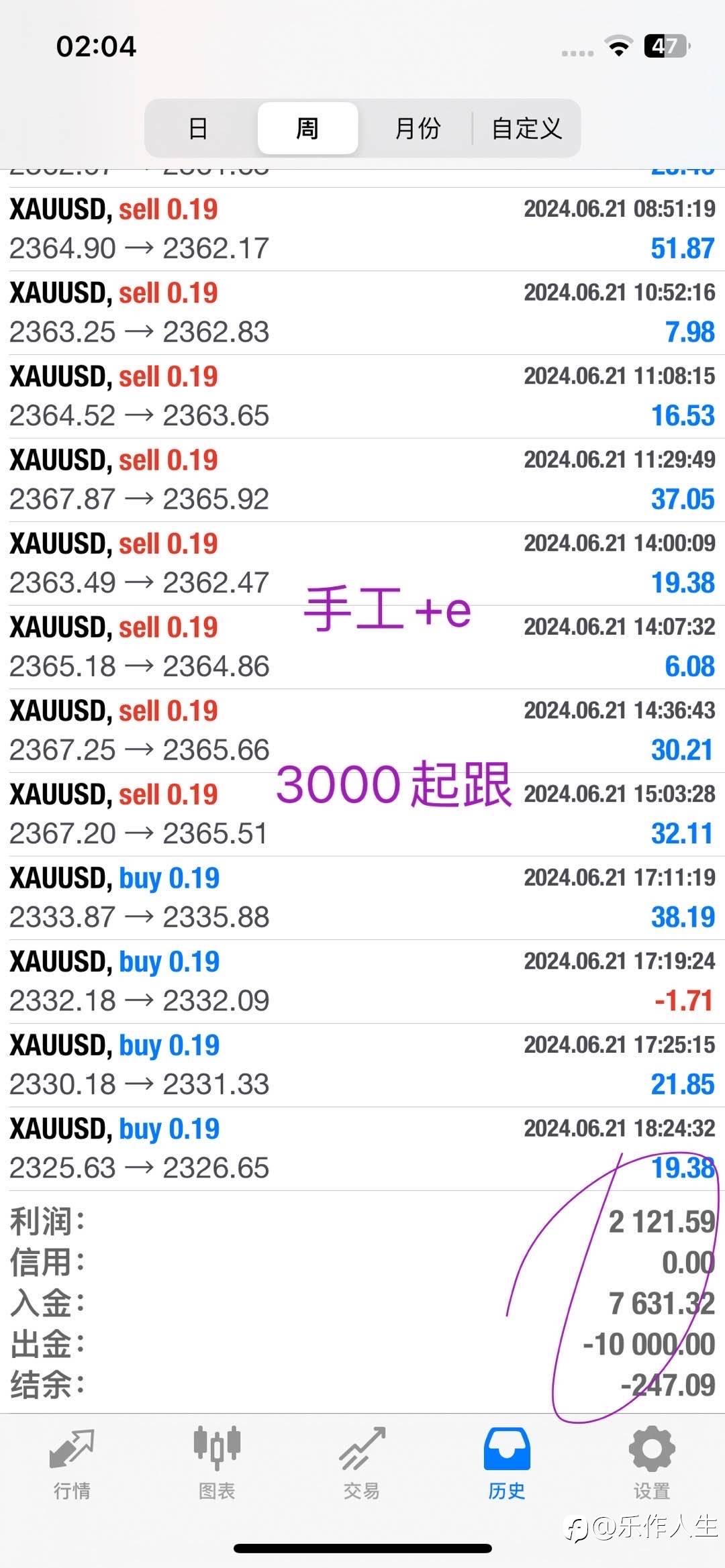Open the XAUUSD buy trade at 17:11:19
The width and height of the screenshot is (725, 1568).
pyautogui.click(x=362, y=898)
